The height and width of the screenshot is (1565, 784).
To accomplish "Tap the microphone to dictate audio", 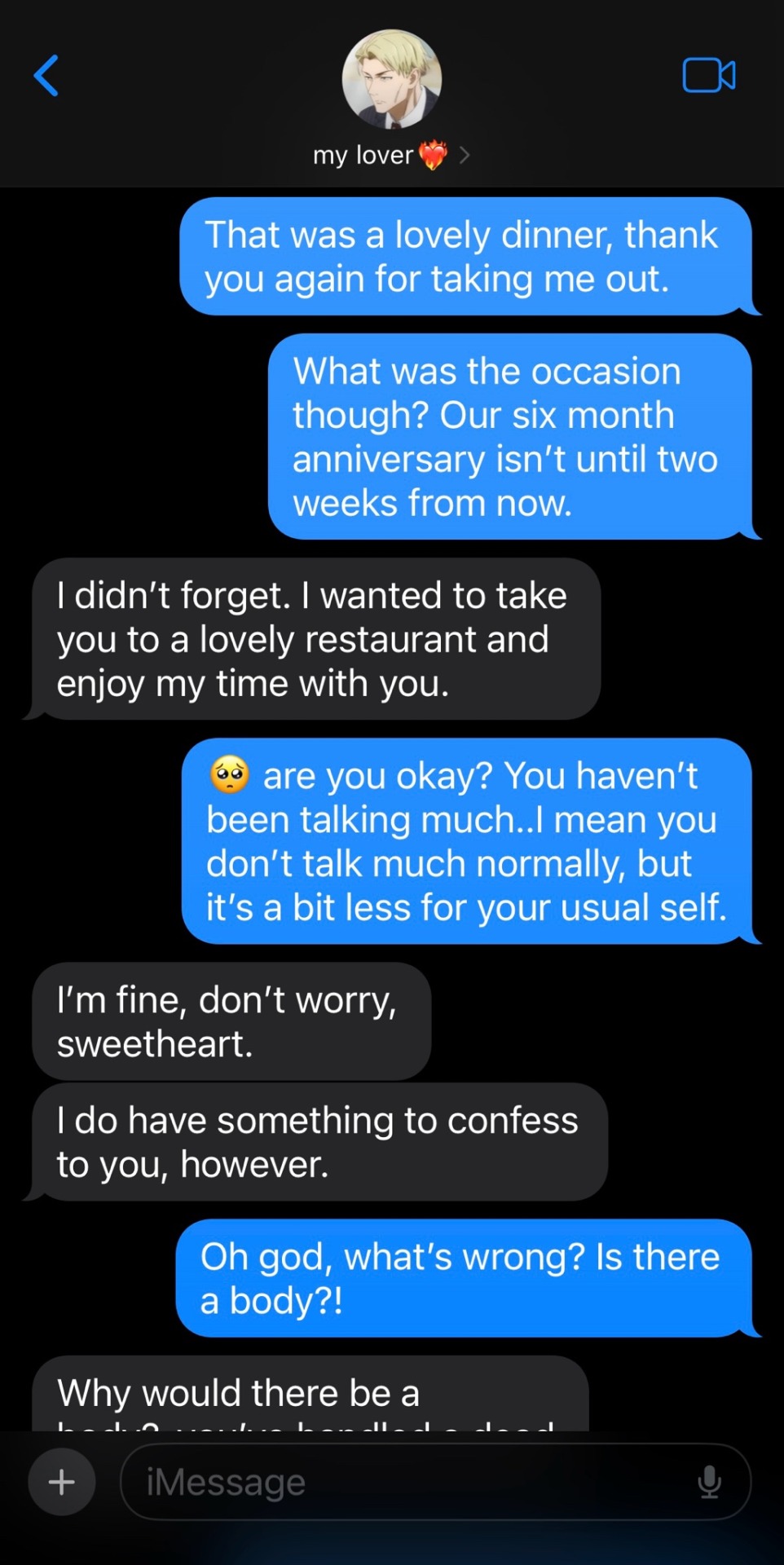I will 709,1481.
